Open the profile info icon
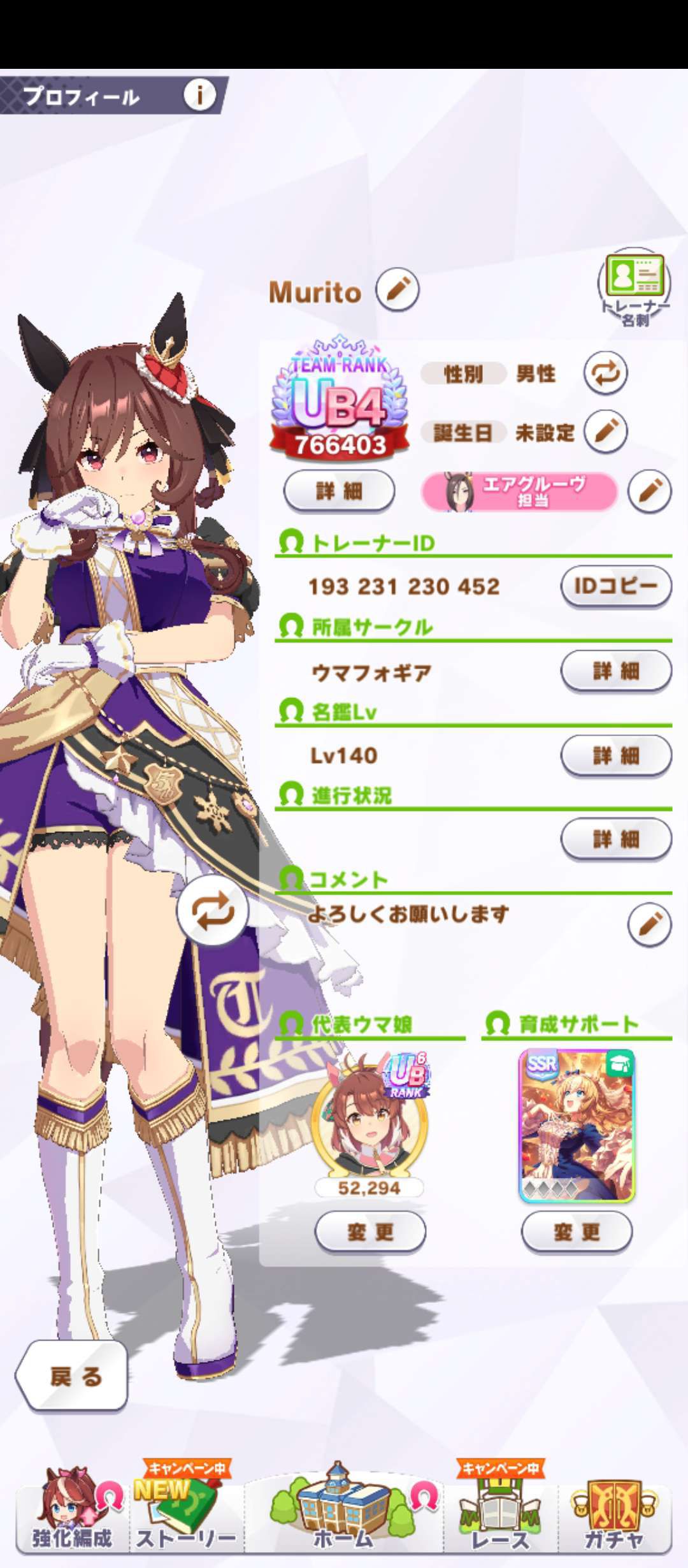Screen dimensions: 688x1568 point(199,95)
